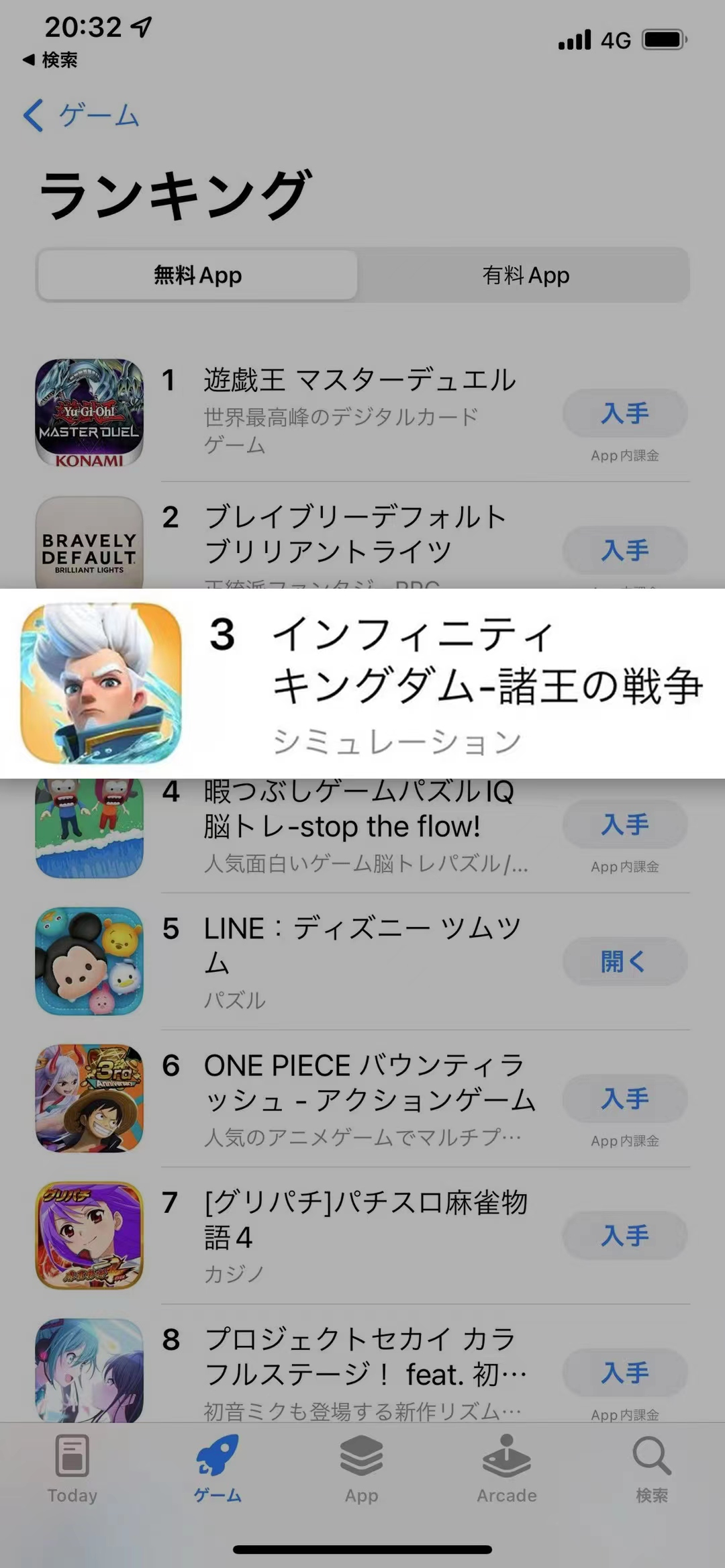
Task: Open the App tab
Action: click(362, 1470)
